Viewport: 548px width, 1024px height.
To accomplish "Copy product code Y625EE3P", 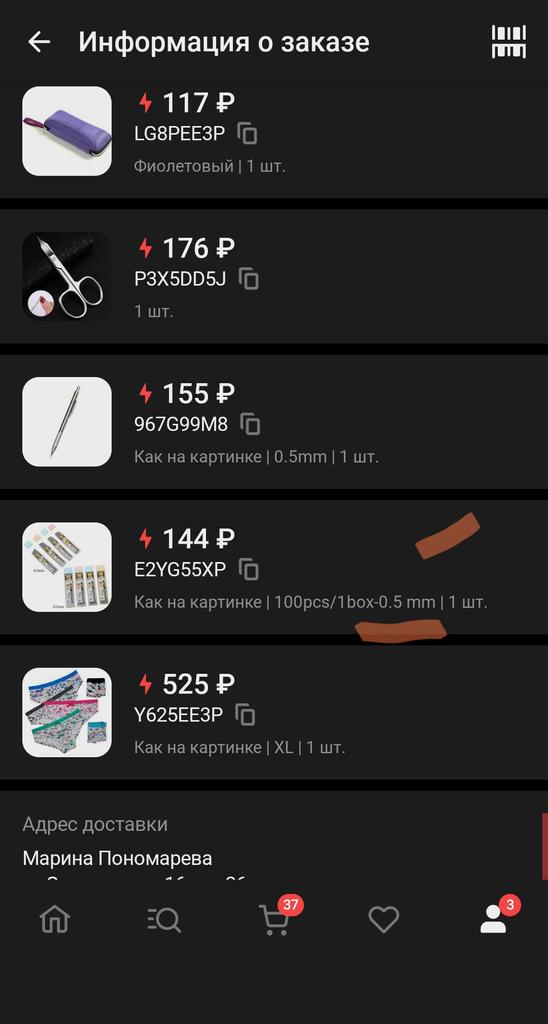I will [x=246, y=714].
